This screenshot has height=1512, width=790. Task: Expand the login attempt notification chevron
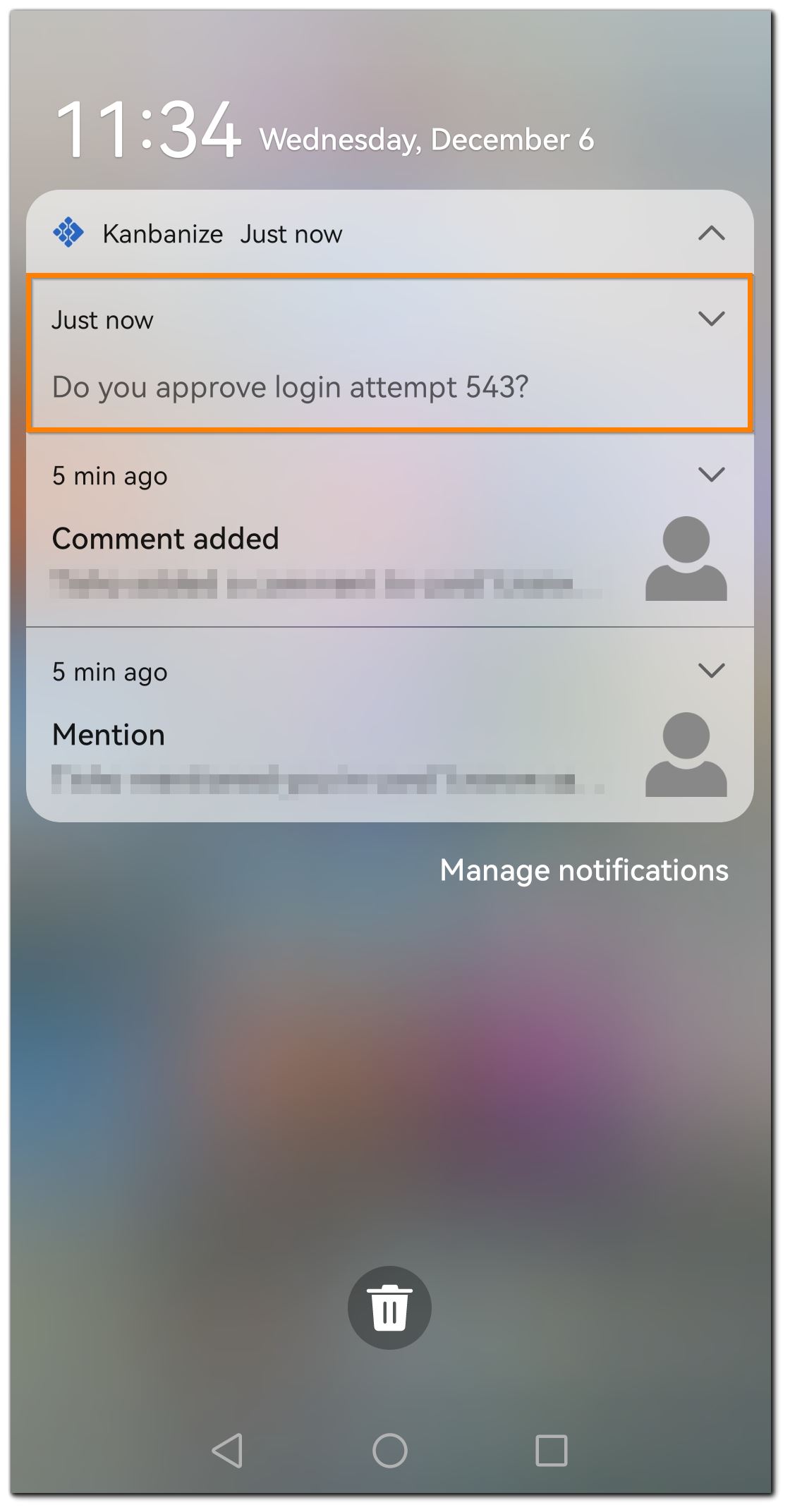711,319
